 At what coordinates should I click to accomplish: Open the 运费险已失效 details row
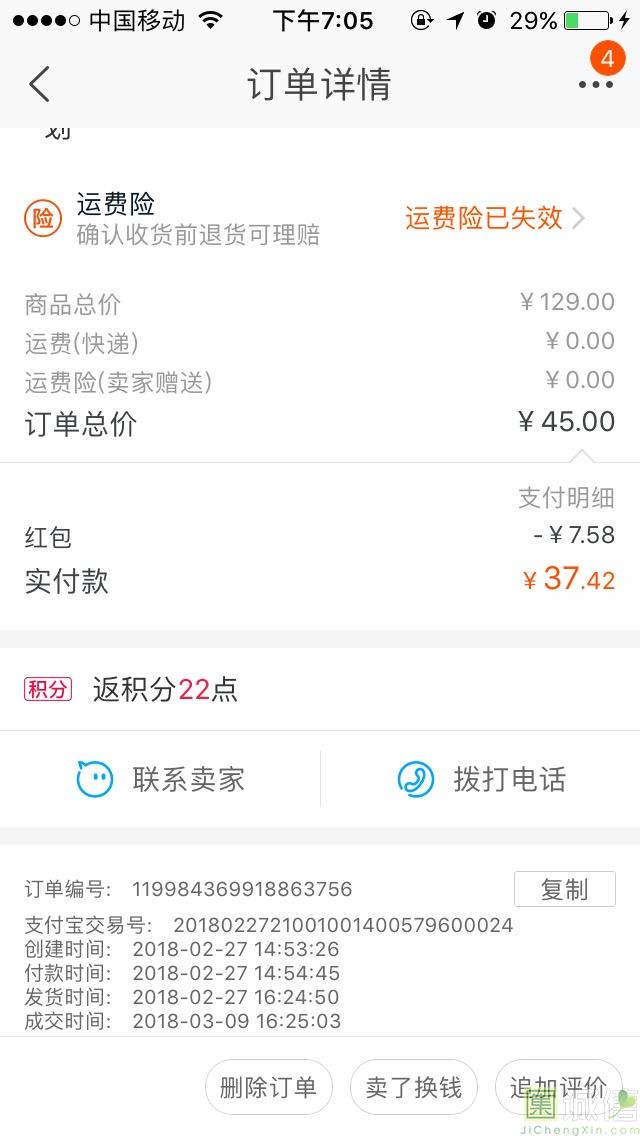(320, 218)
